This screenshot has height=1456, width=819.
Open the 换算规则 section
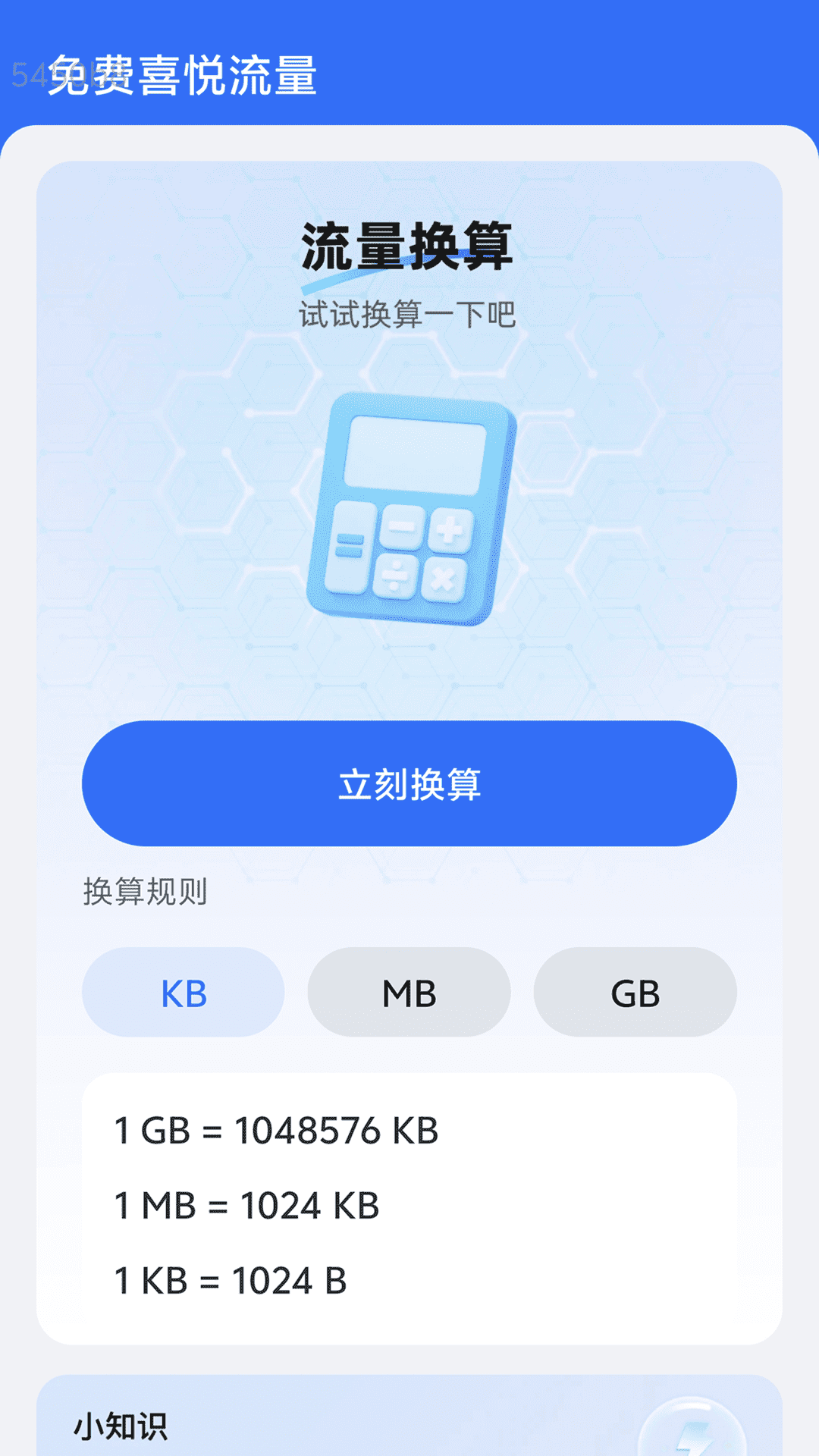[x=146, y=895]
